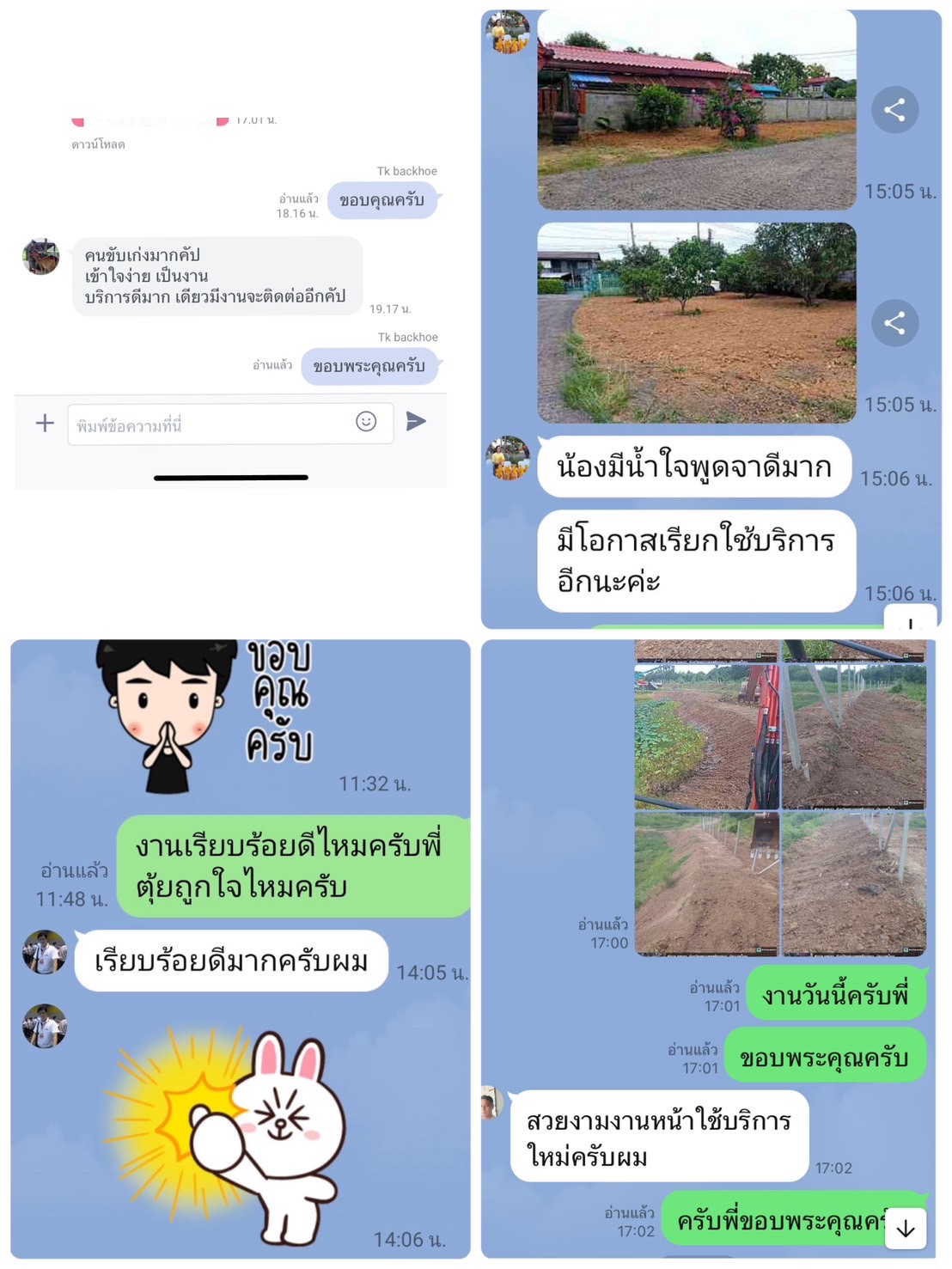Select the ขอบพระคุณครับ sent bubble

[x=369, y=366]
